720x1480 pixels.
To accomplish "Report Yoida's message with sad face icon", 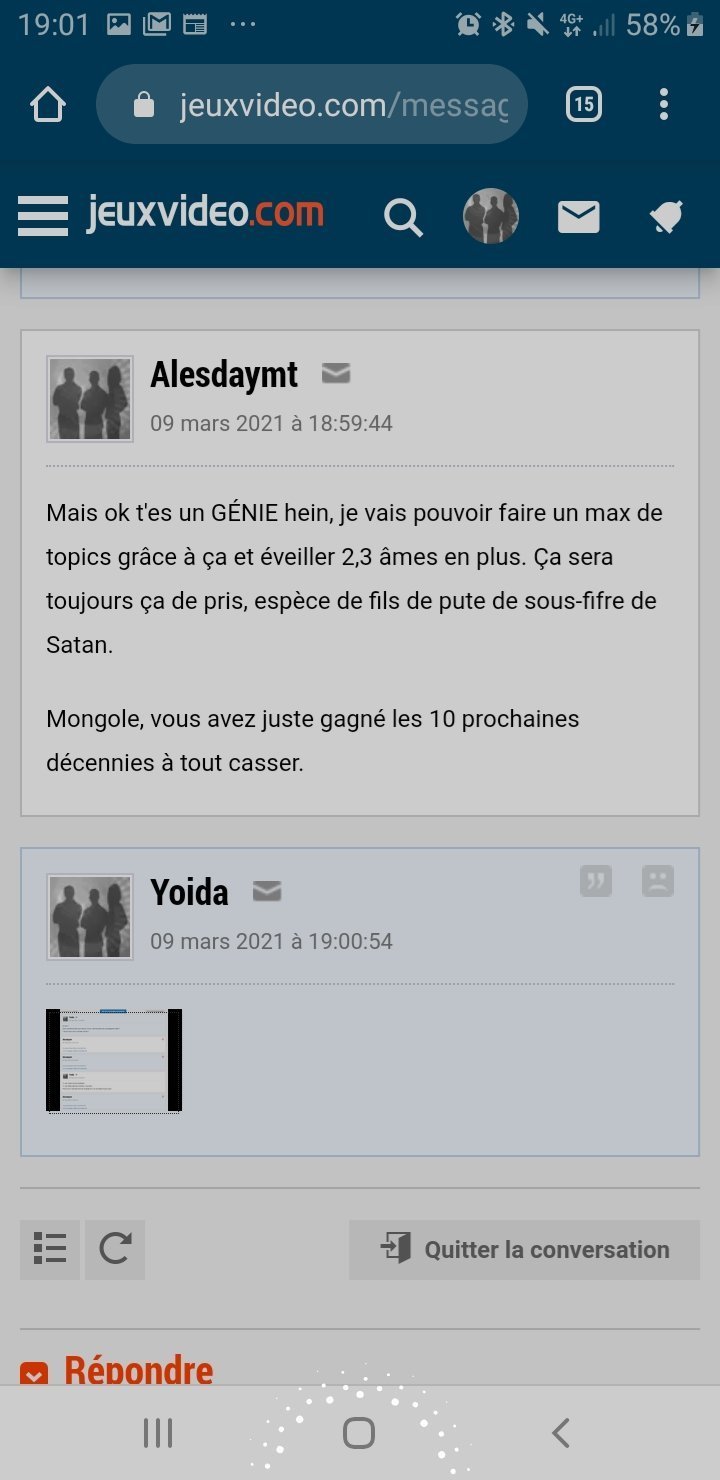I will pos(658,881).
